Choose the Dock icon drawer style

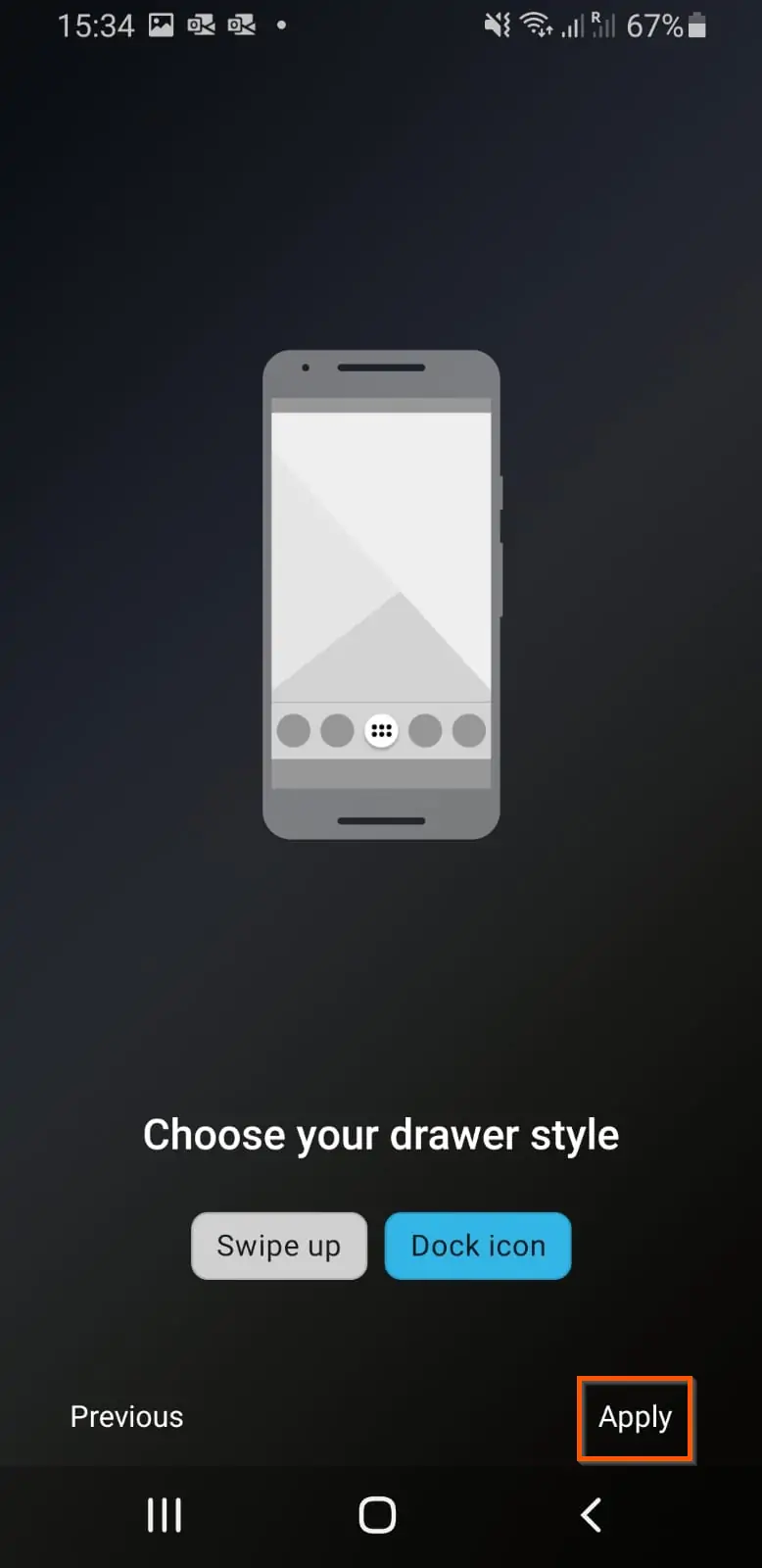[478, 1246]
